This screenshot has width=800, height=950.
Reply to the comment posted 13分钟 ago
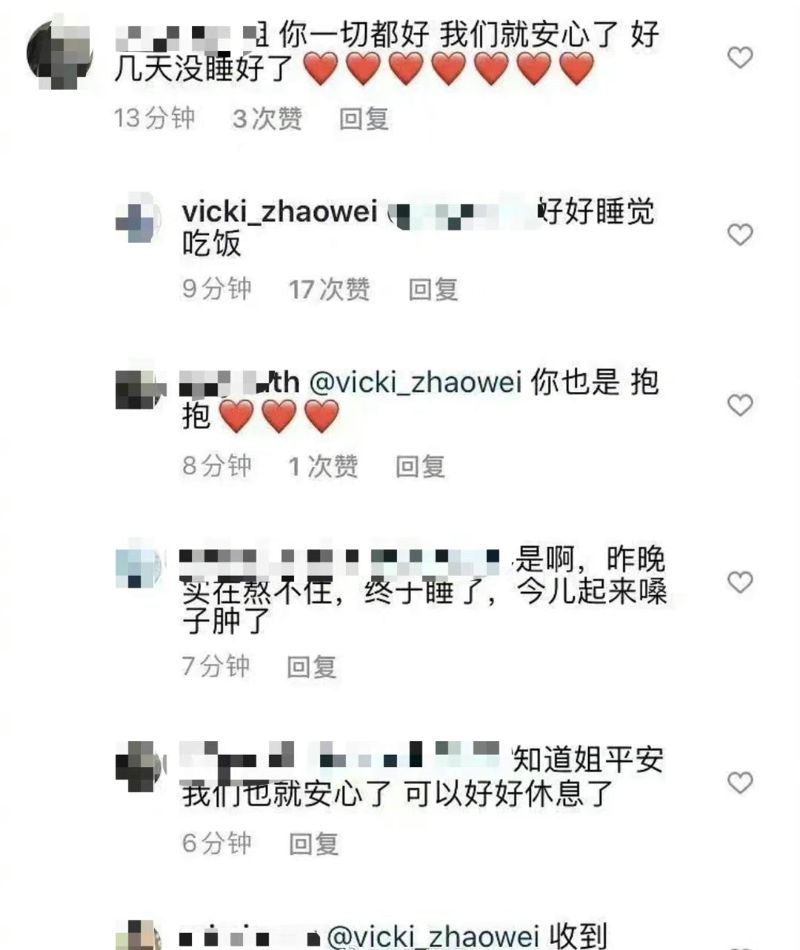click(x=363, y=119)
